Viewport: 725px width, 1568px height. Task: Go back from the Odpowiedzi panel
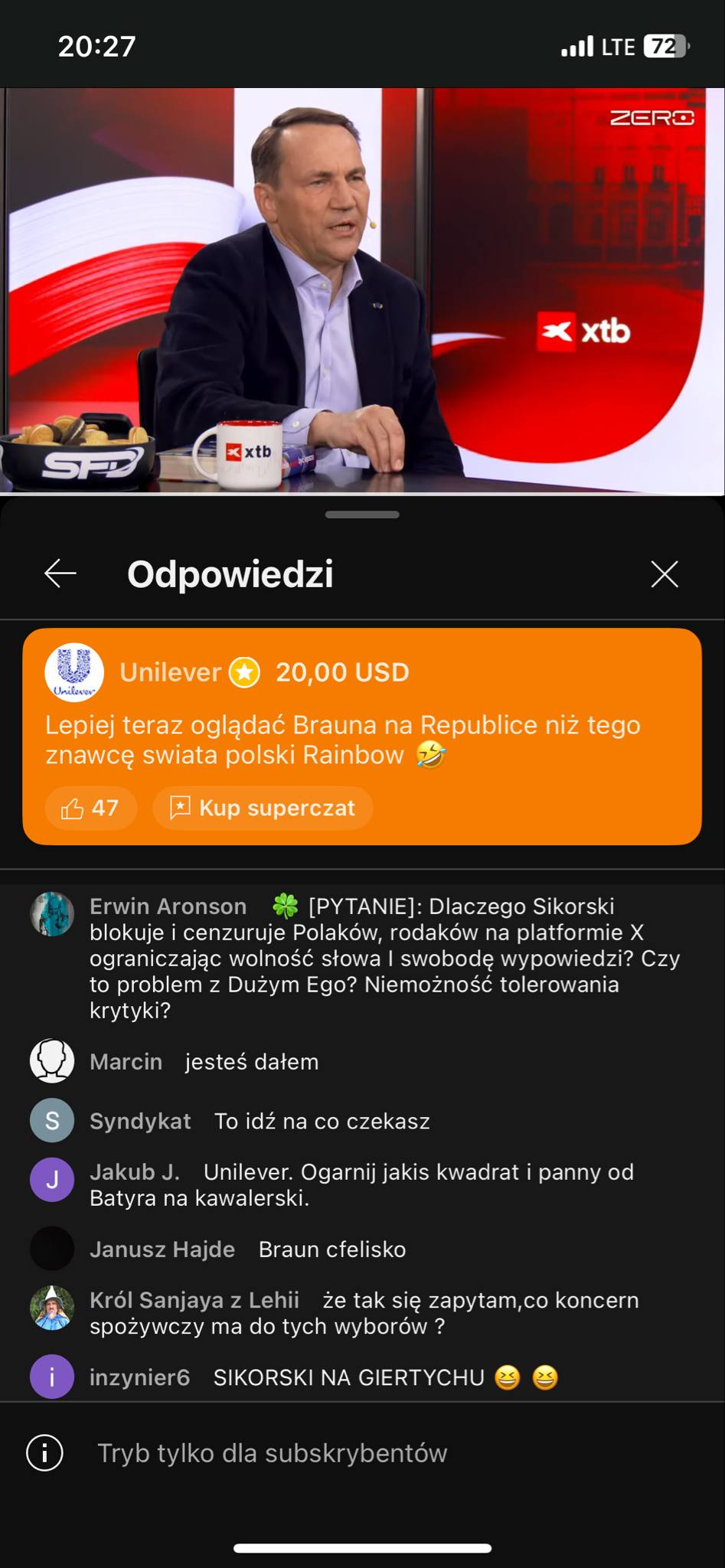click(60, 573)
